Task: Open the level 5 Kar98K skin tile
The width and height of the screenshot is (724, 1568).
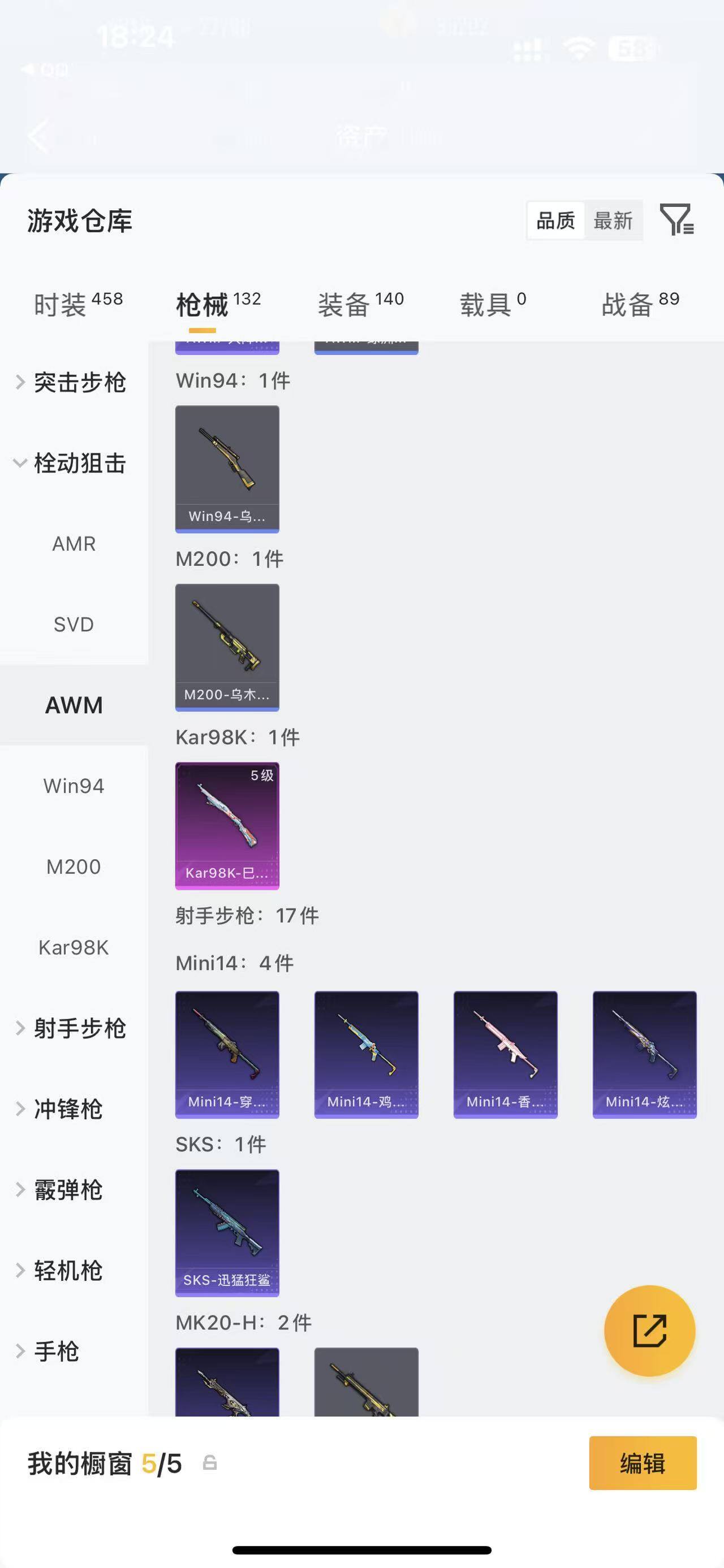Action: [227, 825]
